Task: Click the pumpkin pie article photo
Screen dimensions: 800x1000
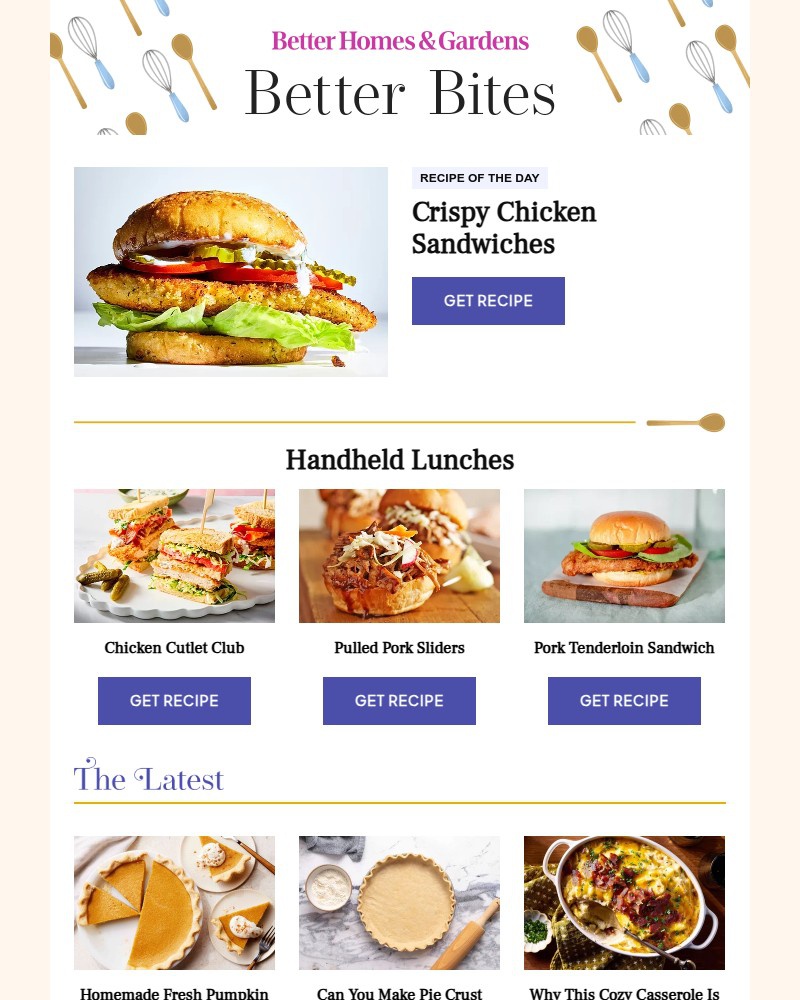Action: [x=174, y=902]
